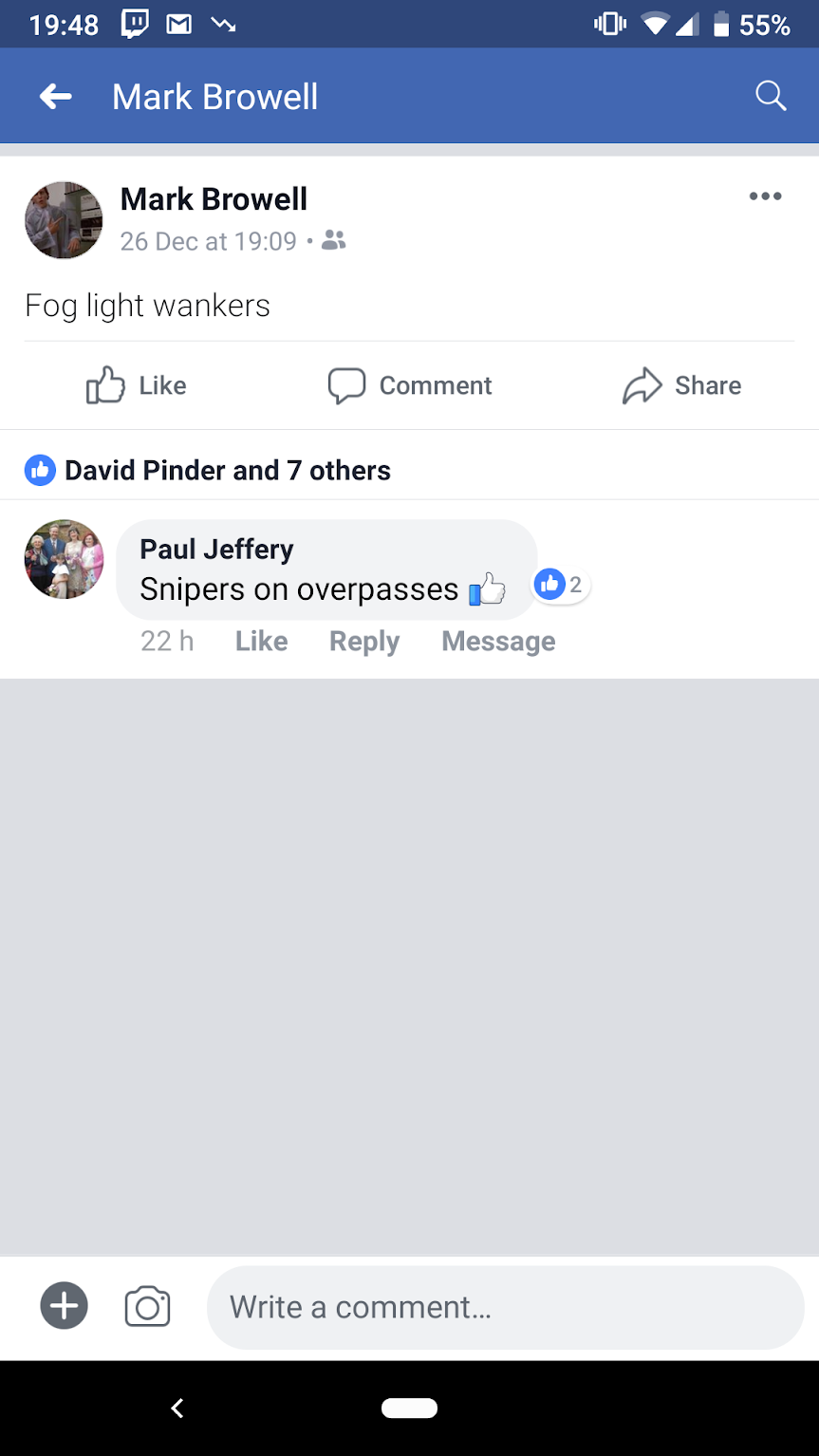Open the post's three-dot options menu
The width and height of the screenshot is (819, 1456).
click(765, 196)
